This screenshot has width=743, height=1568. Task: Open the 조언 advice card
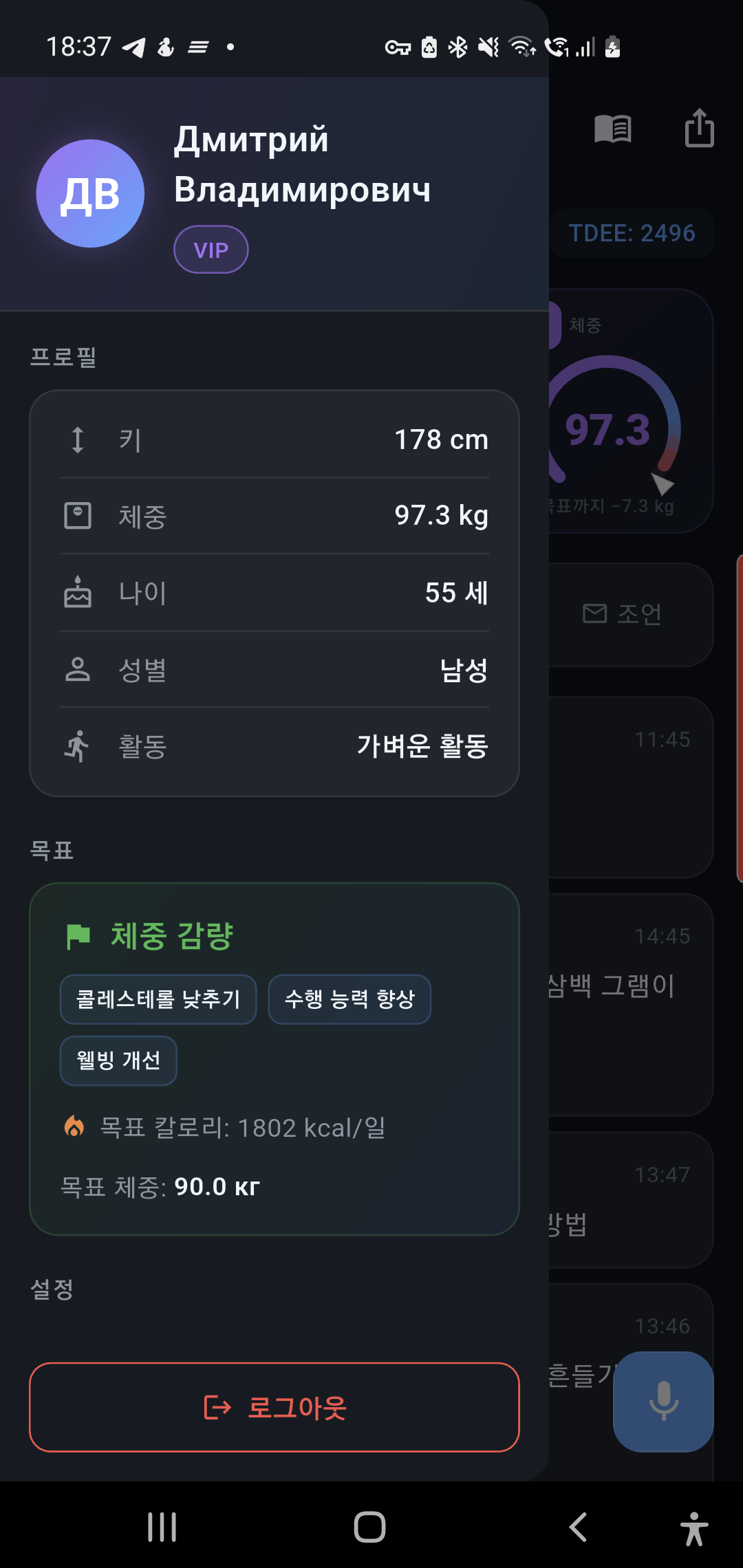tap(629, 614)
